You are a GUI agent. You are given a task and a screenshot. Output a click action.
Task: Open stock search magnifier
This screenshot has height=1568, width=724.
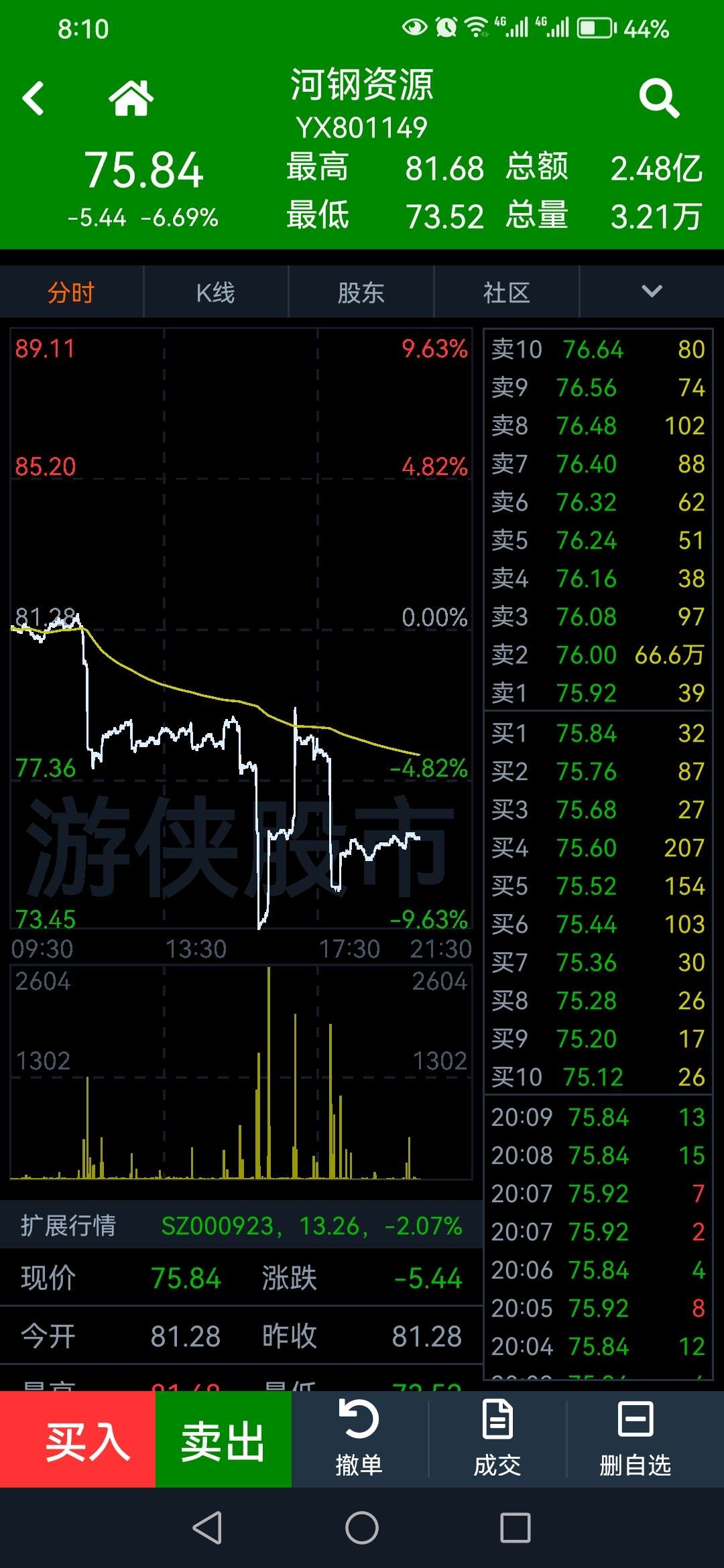660,99
